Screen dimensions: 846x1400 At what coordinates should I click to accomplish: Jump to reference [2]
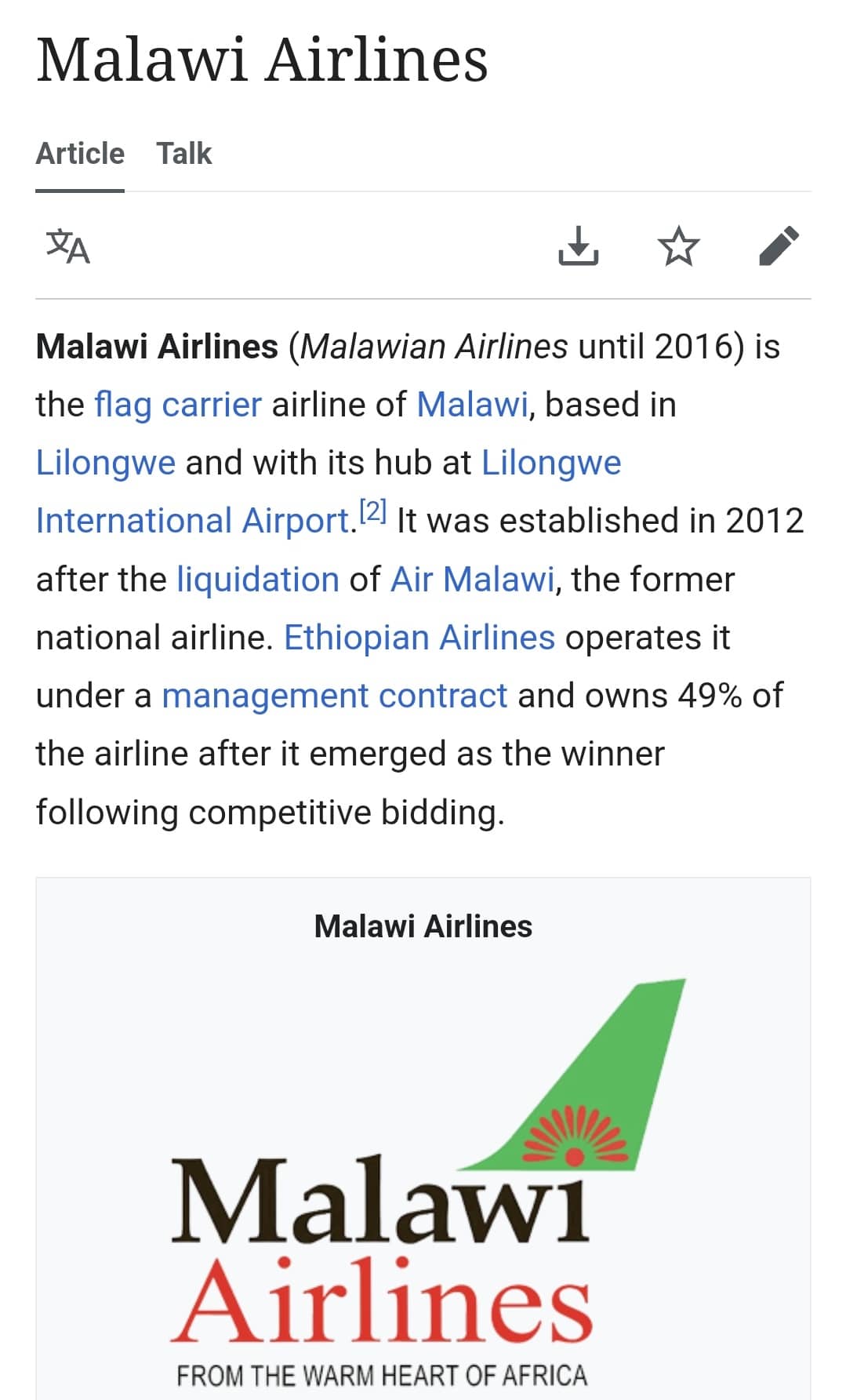[x=372, y=511]
